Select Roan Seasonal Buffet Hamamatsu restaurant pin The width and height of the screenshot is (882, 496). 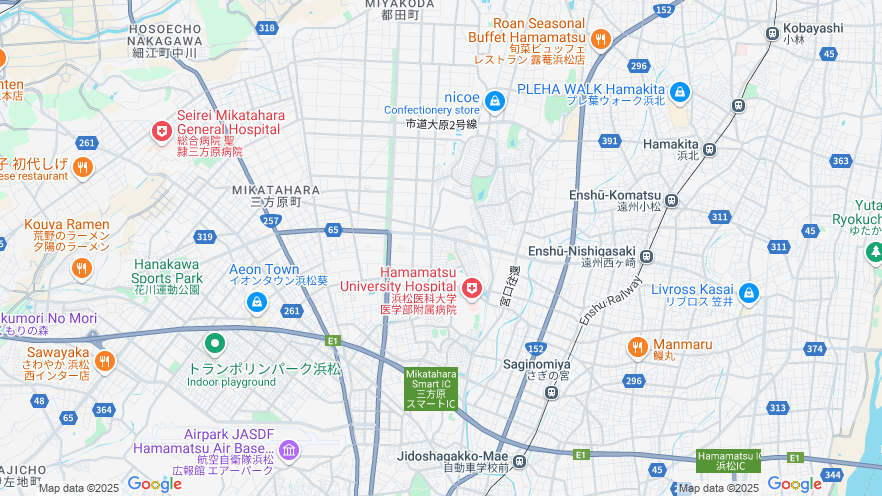point(600,40)
